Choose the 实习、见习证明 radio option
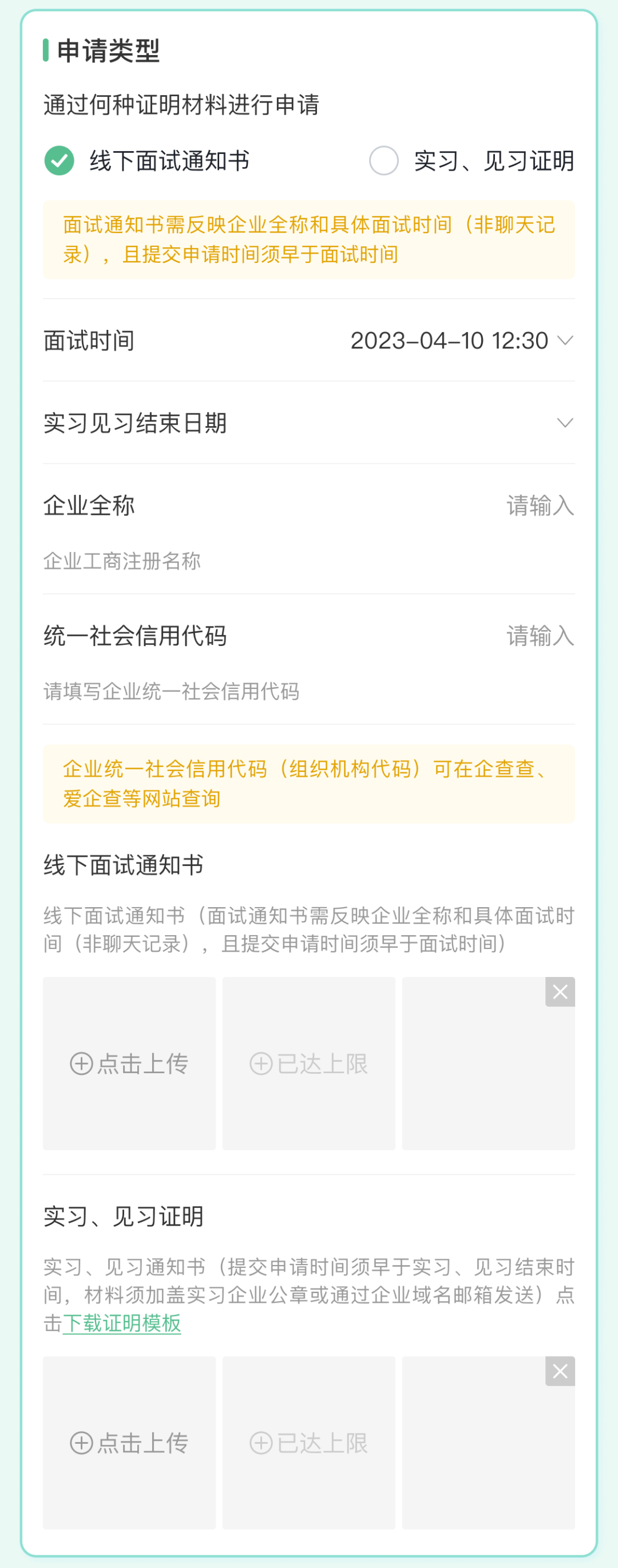Screen dimensions: 618x1568 pyautogui.click(x=384, y=161)
